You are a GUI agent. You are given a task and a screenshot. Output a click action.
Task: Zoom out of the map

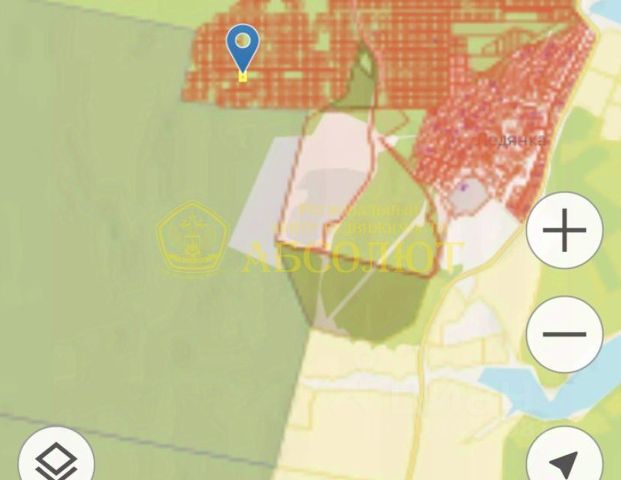(565, 333)
